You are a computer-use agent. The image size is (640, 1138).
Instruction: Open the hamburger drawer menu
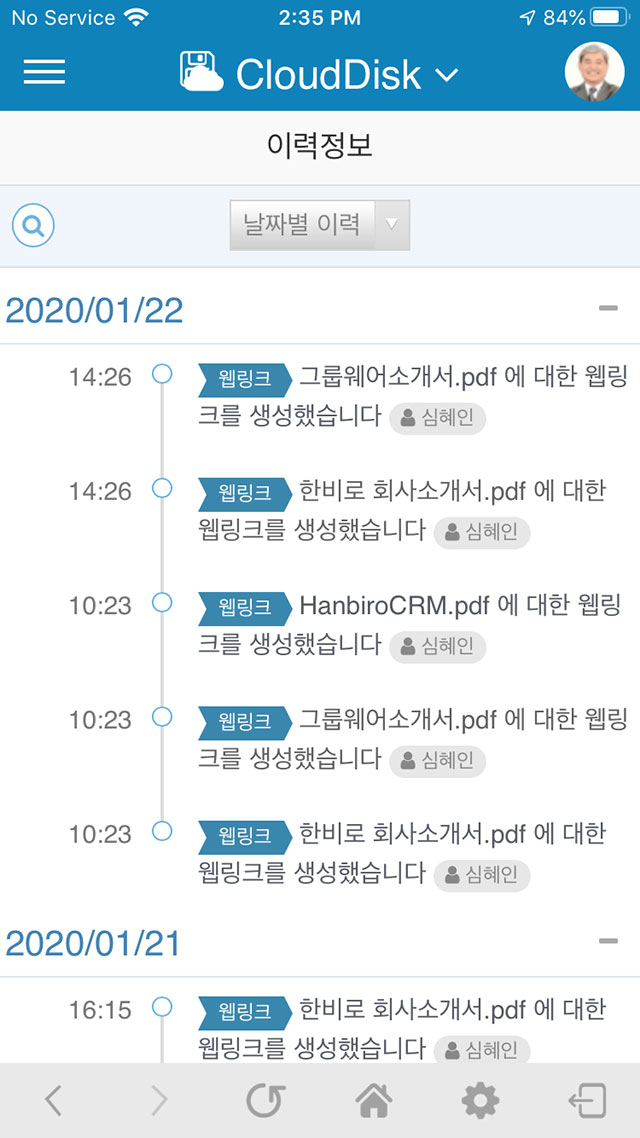(x=44, y=72)
